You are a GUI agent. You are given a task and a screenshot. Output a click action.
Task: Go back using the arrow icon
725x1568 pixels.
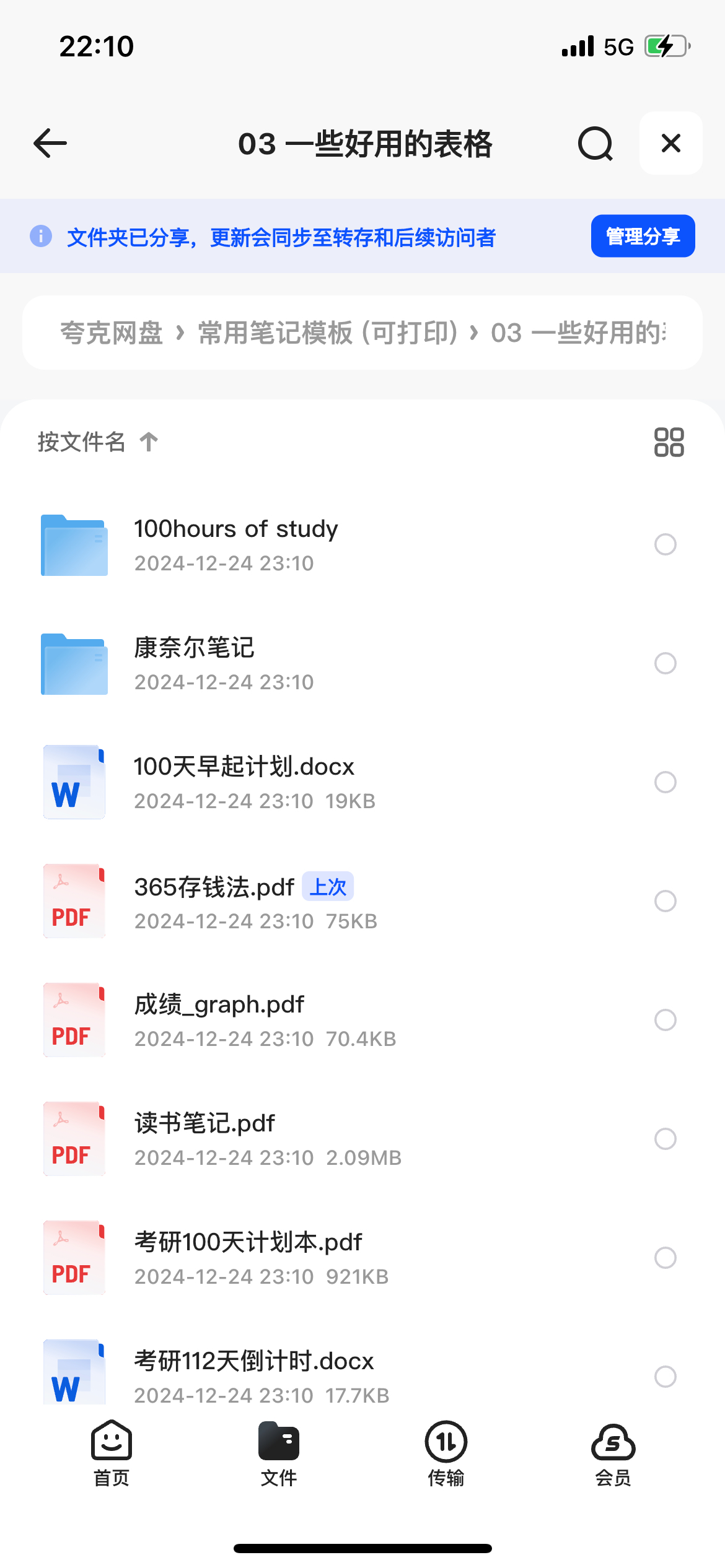pyautogui.click(x=50, y=144)
